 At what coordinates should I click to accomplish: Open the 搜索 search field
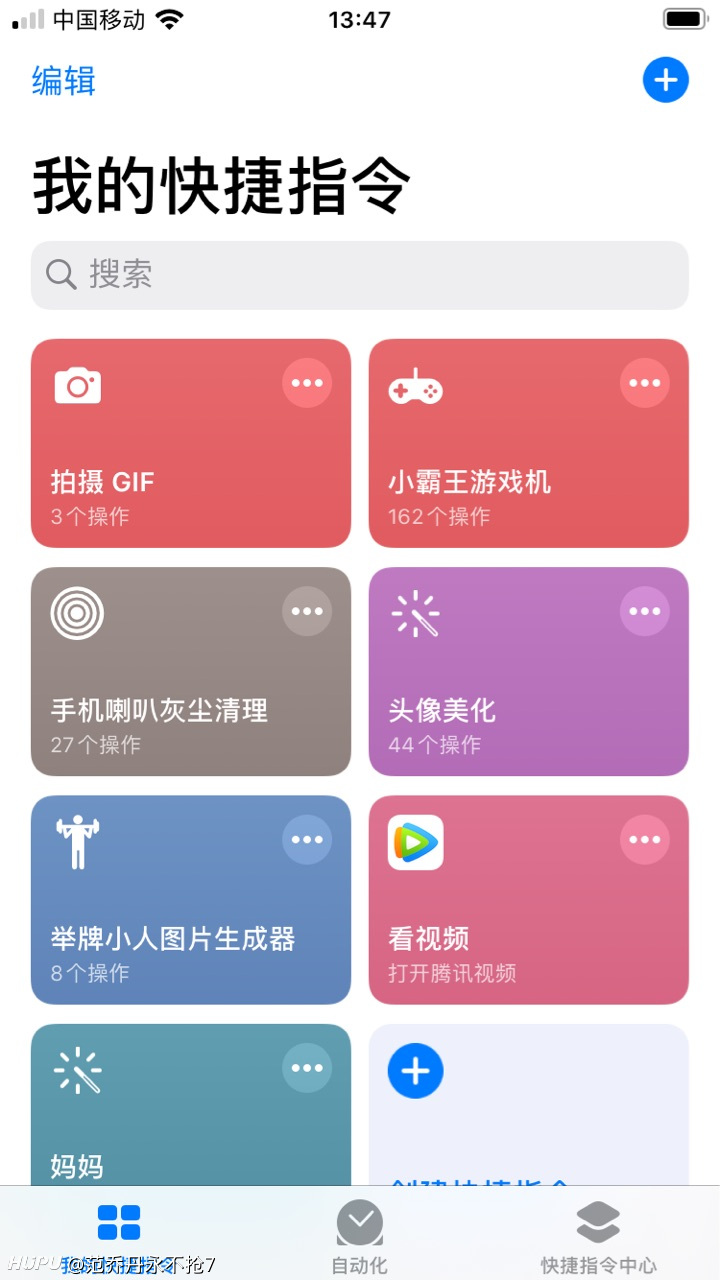coord(360,275)
